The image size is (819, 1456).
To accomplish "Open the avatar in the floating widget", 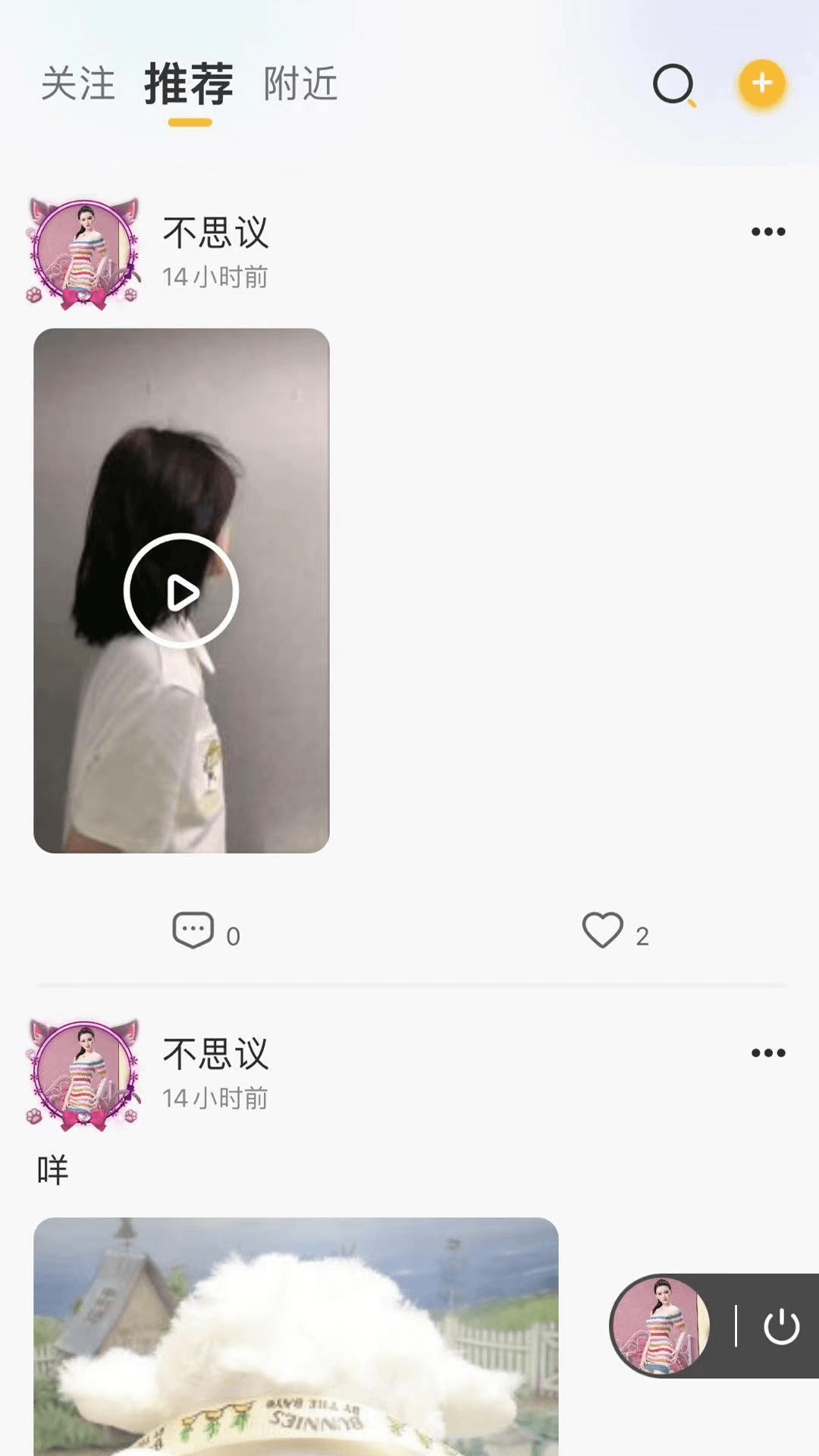I will point(661,1326).
